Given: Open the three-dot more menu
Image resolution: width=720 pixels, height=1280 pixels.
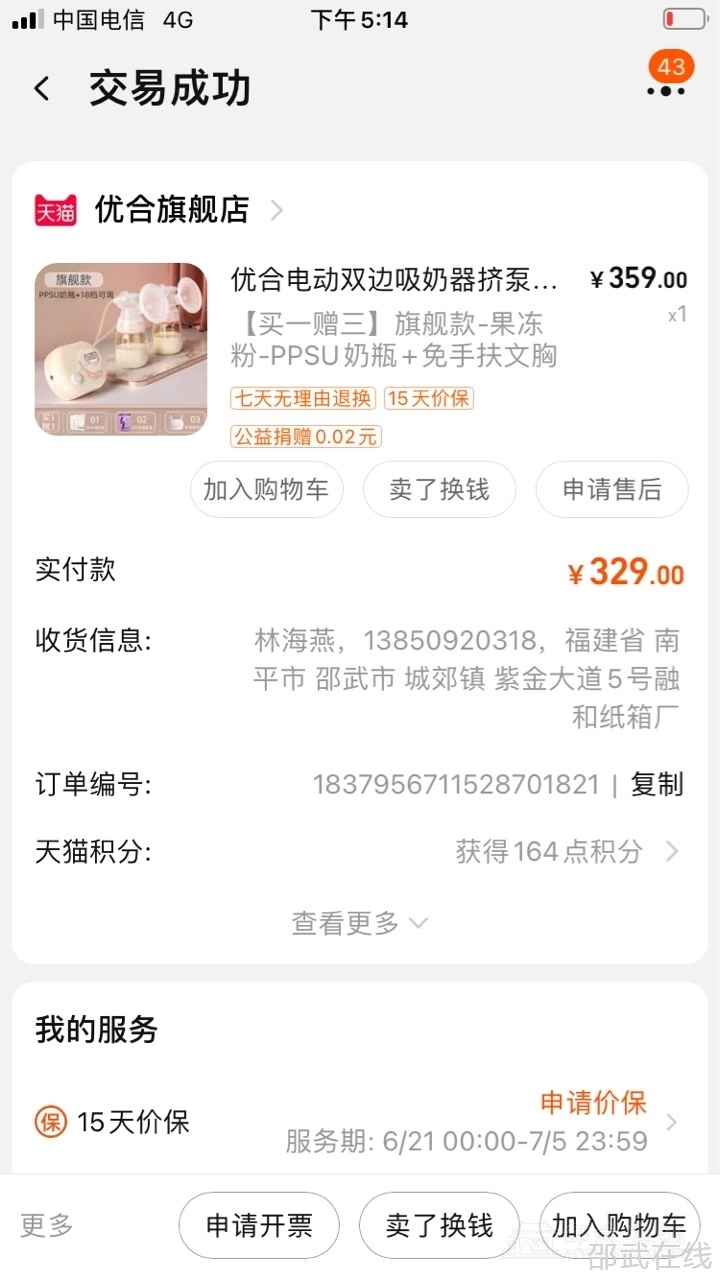Looking at the screenshot, I should [x=666, y=90].
